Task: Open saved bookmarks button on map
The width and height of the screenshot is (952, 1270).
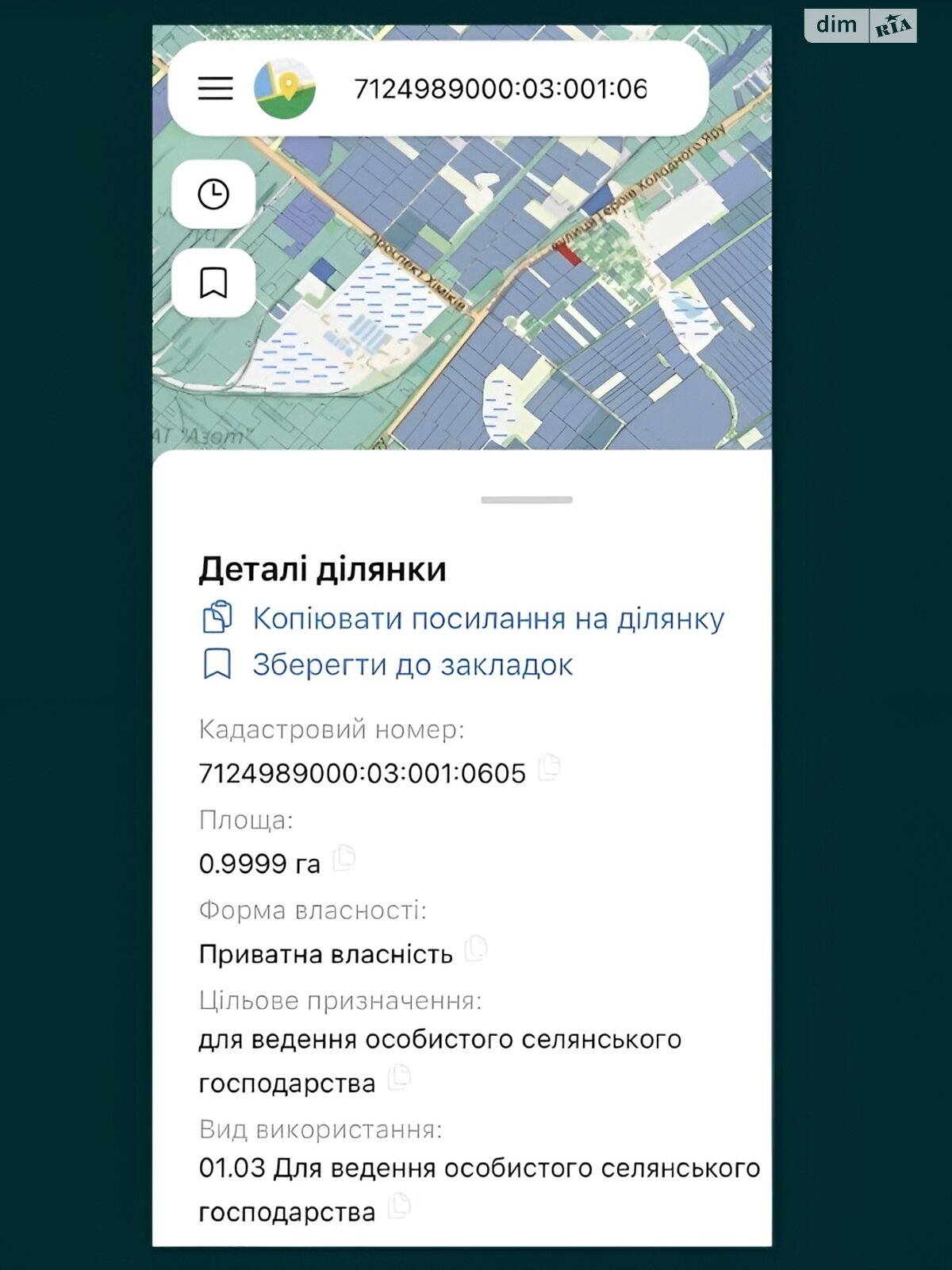Action: (x=213, y=283)
